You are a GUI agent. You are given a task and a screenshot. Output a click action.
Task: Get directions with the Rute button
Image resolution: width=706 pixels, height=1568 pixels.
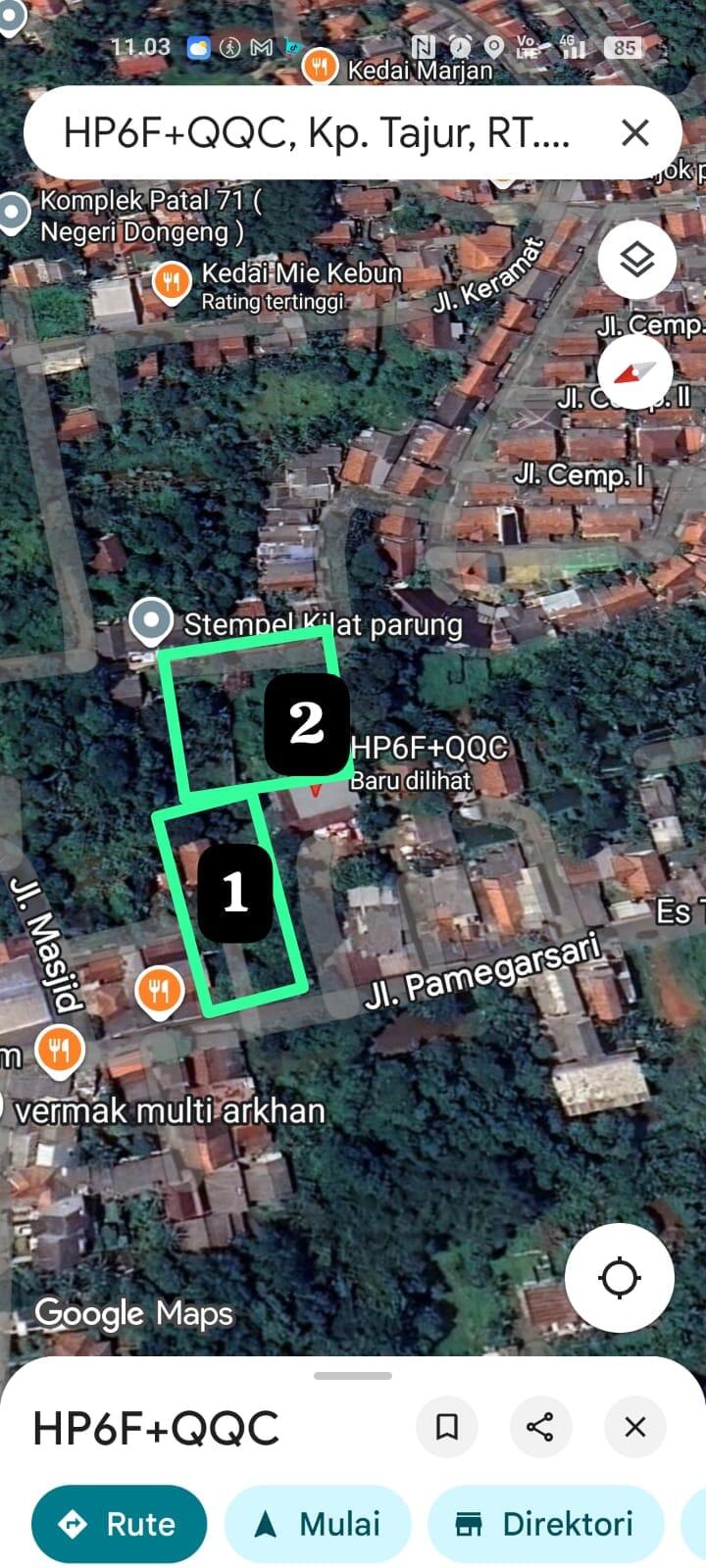click(x=119, y=1524)
